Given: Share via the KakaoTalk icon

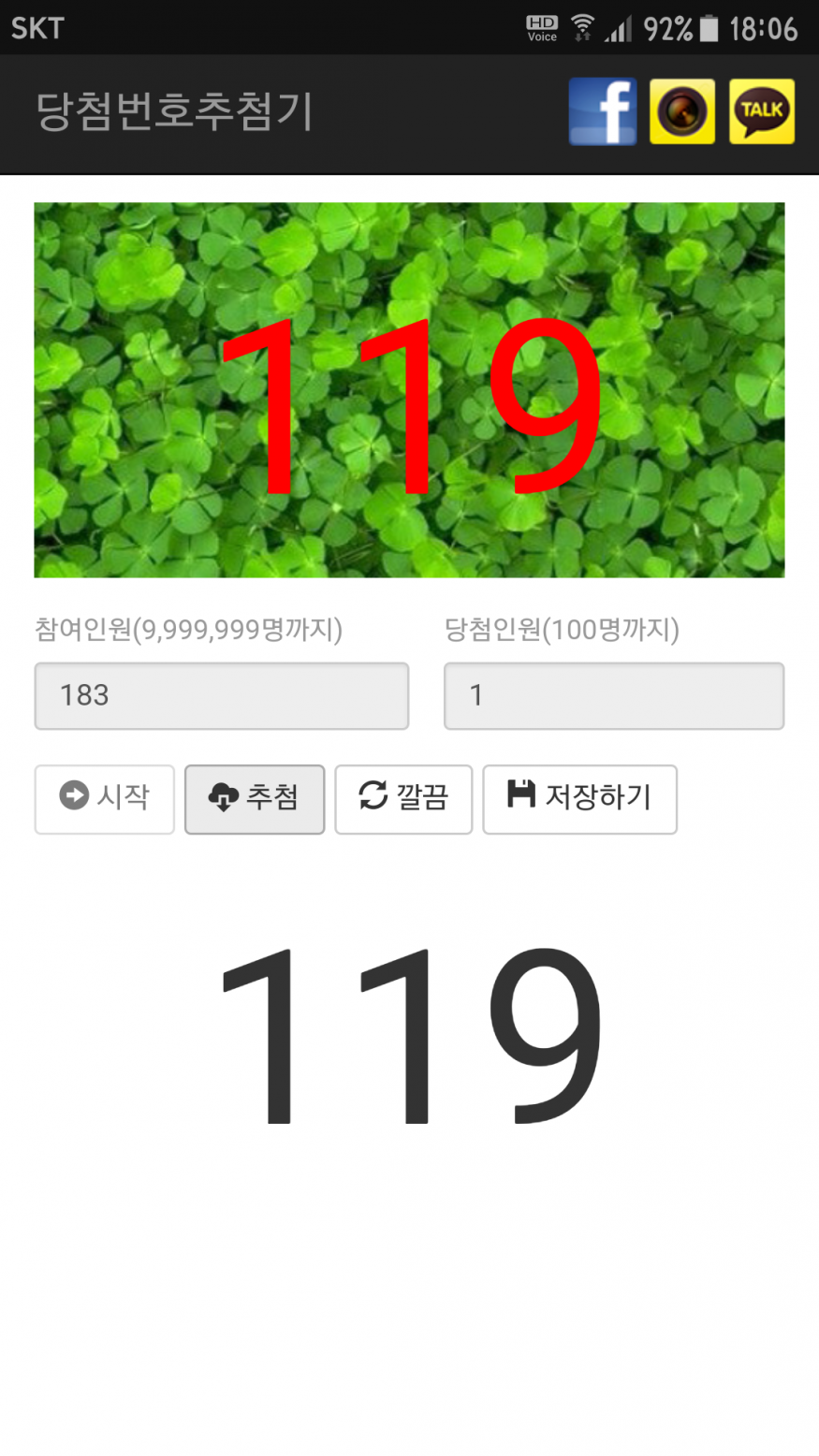Looking at the screenshot, I should coord(762,111).
